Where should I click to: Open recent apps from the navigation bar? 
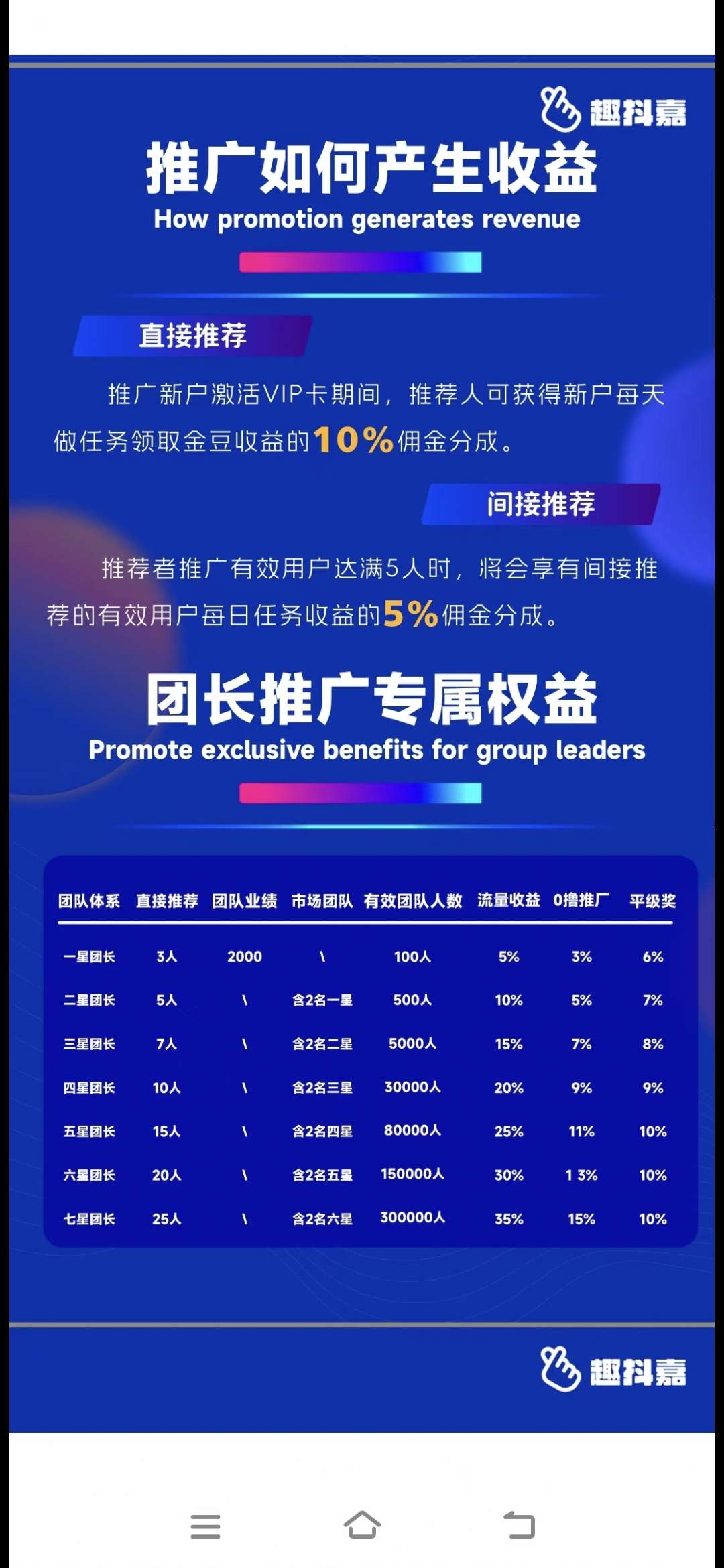pyautogui.click(x=205, y=1526)
